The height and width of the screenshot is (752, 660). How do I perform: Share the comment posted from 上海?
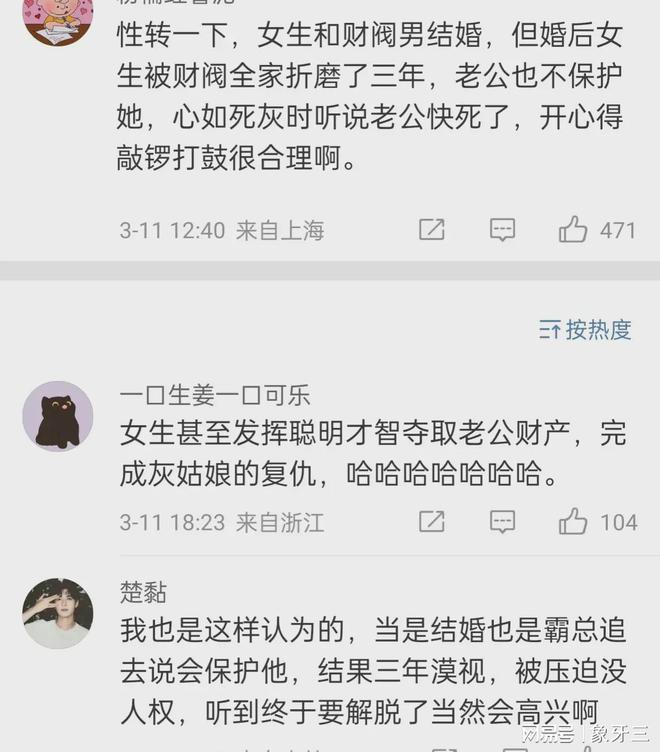tap(431, 230)
